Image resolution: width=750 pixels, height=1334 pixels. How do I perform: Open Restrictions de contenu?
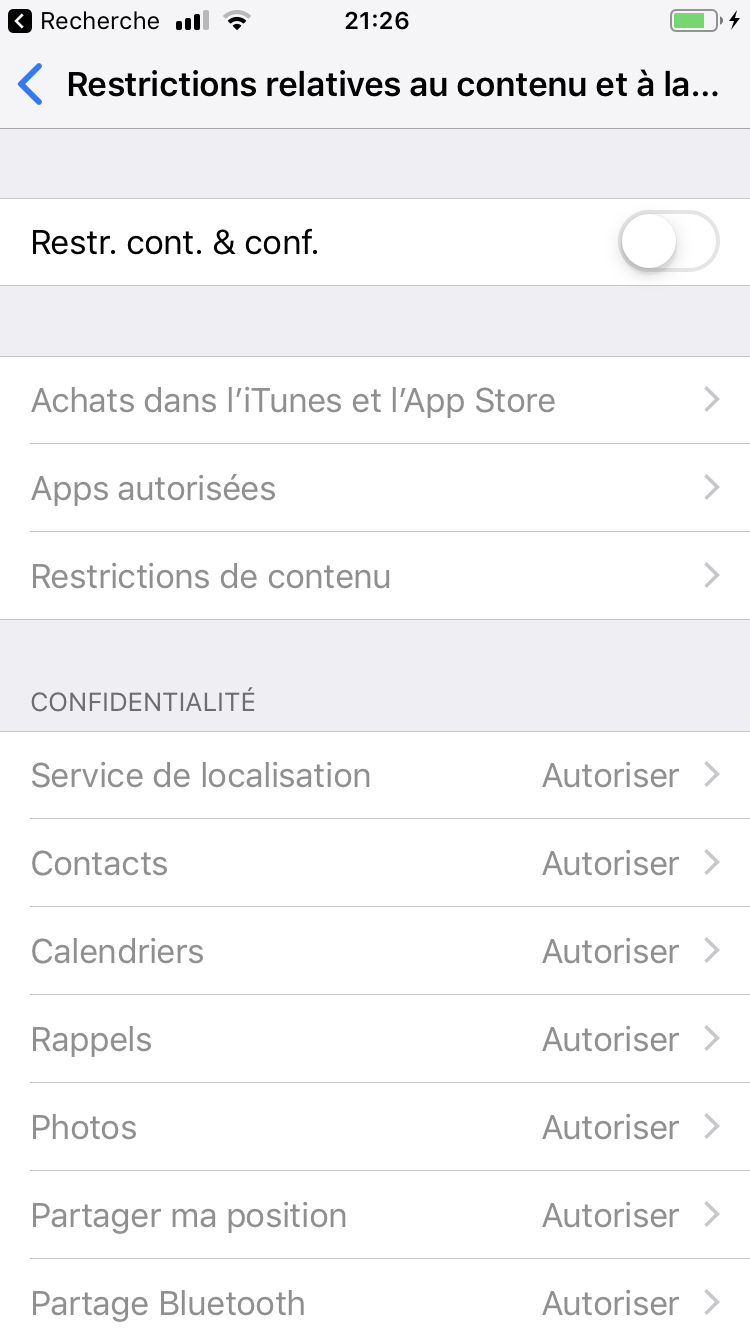[x=375, y=576]
